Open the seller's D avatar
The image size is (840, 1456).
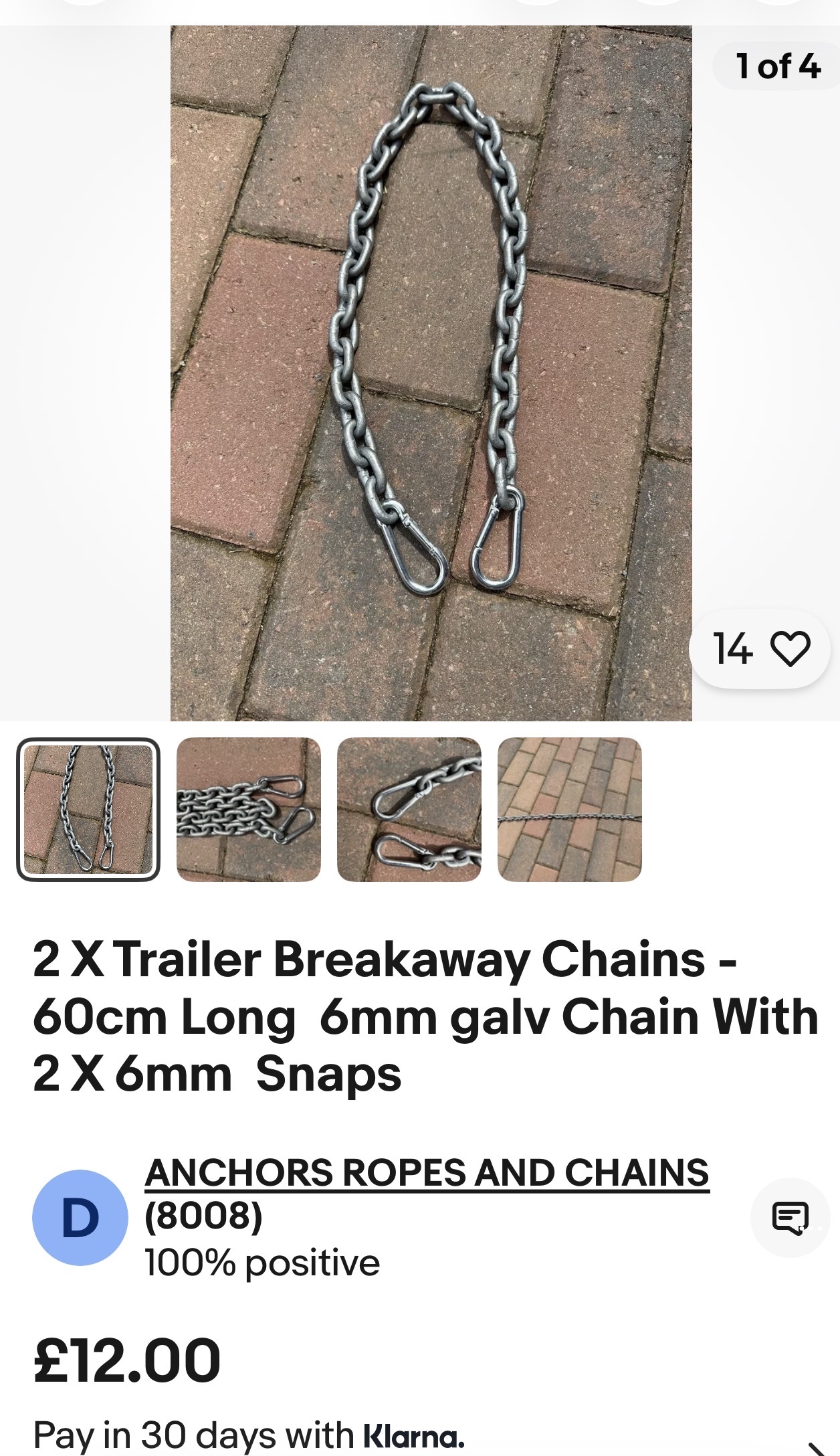[80, 1217]
